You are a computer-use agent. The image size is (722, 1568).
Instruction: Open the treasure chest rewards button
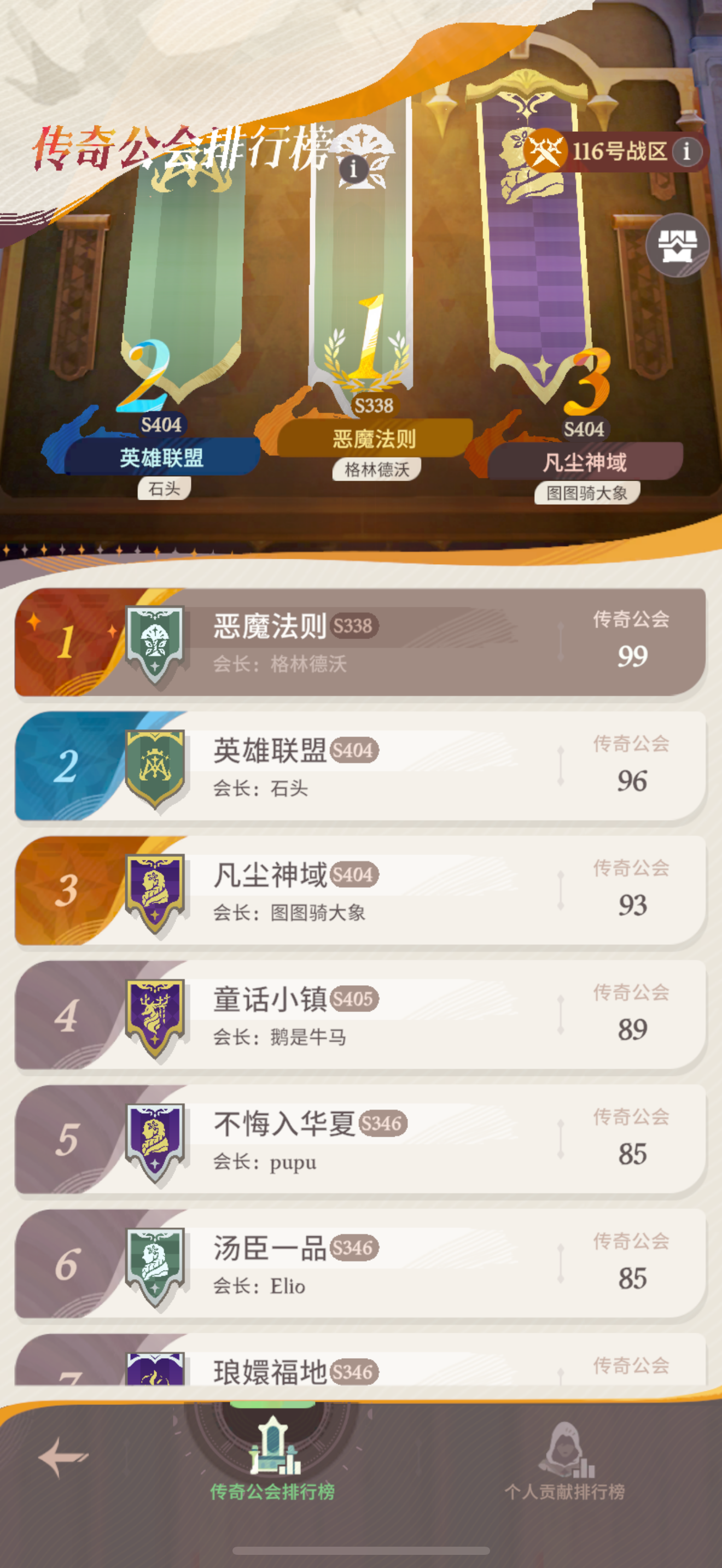pyautogui.click(x=677, y=245)
